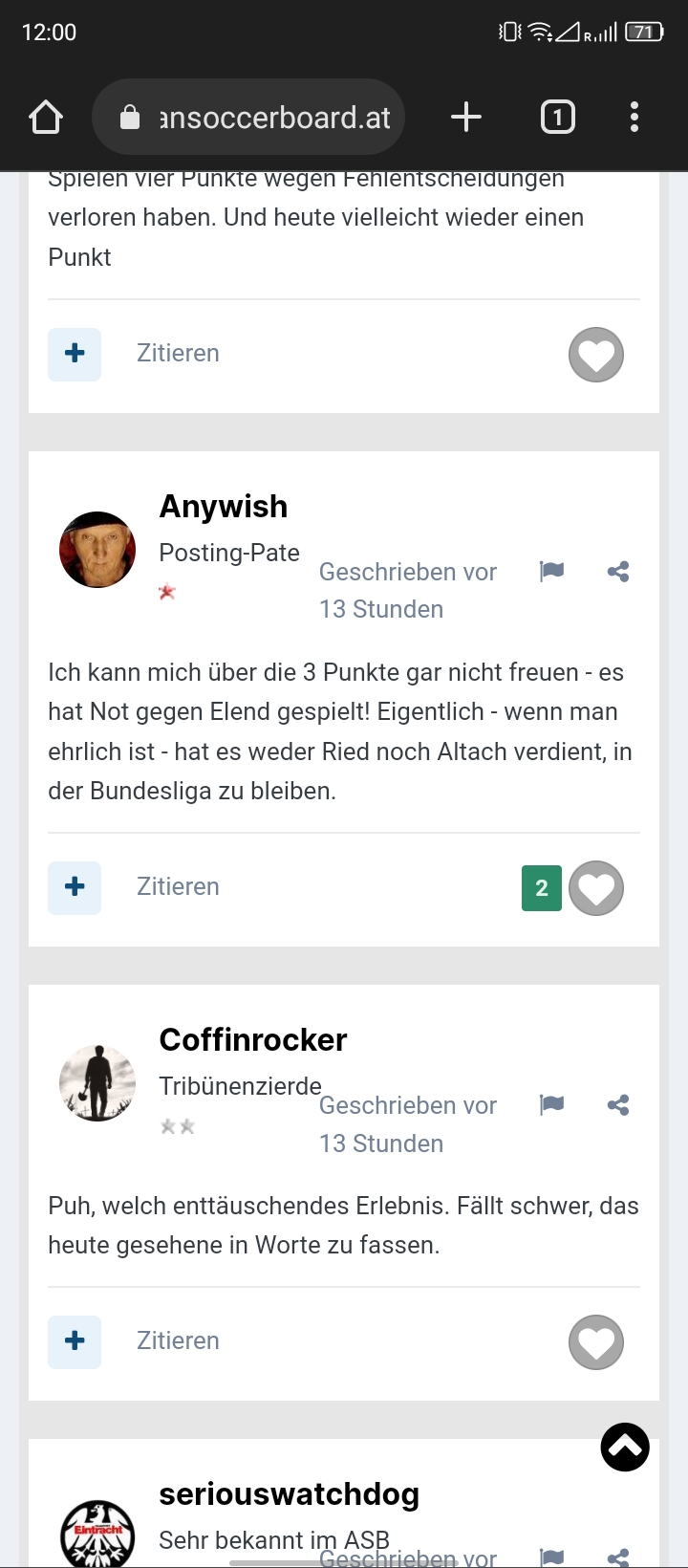Viewport: 688px width, 1568px height.
Task: Jump back to top with arrow button
Action: 625,1448
